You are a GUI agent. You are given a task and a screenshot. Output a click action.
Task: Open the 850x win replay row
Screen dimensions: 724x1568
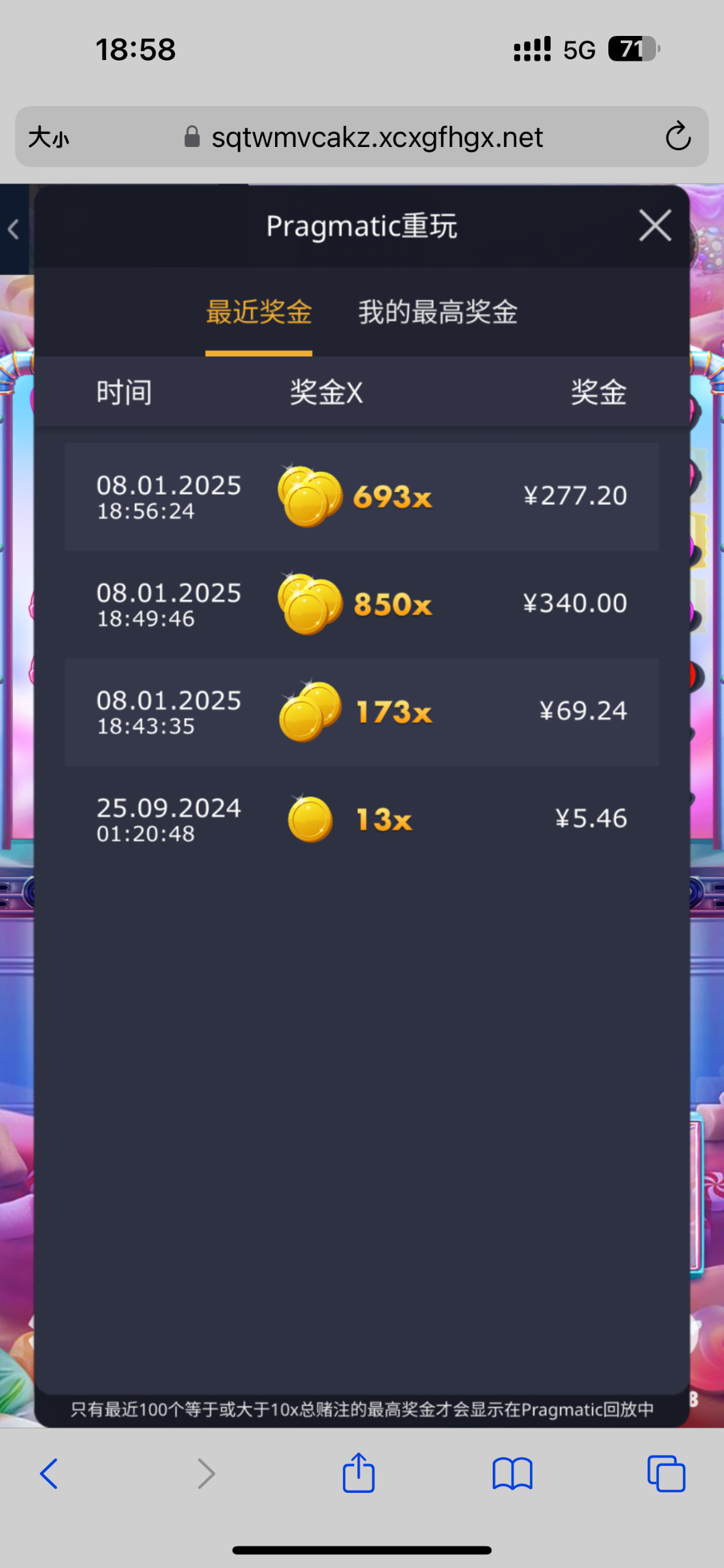coord(361,604)
